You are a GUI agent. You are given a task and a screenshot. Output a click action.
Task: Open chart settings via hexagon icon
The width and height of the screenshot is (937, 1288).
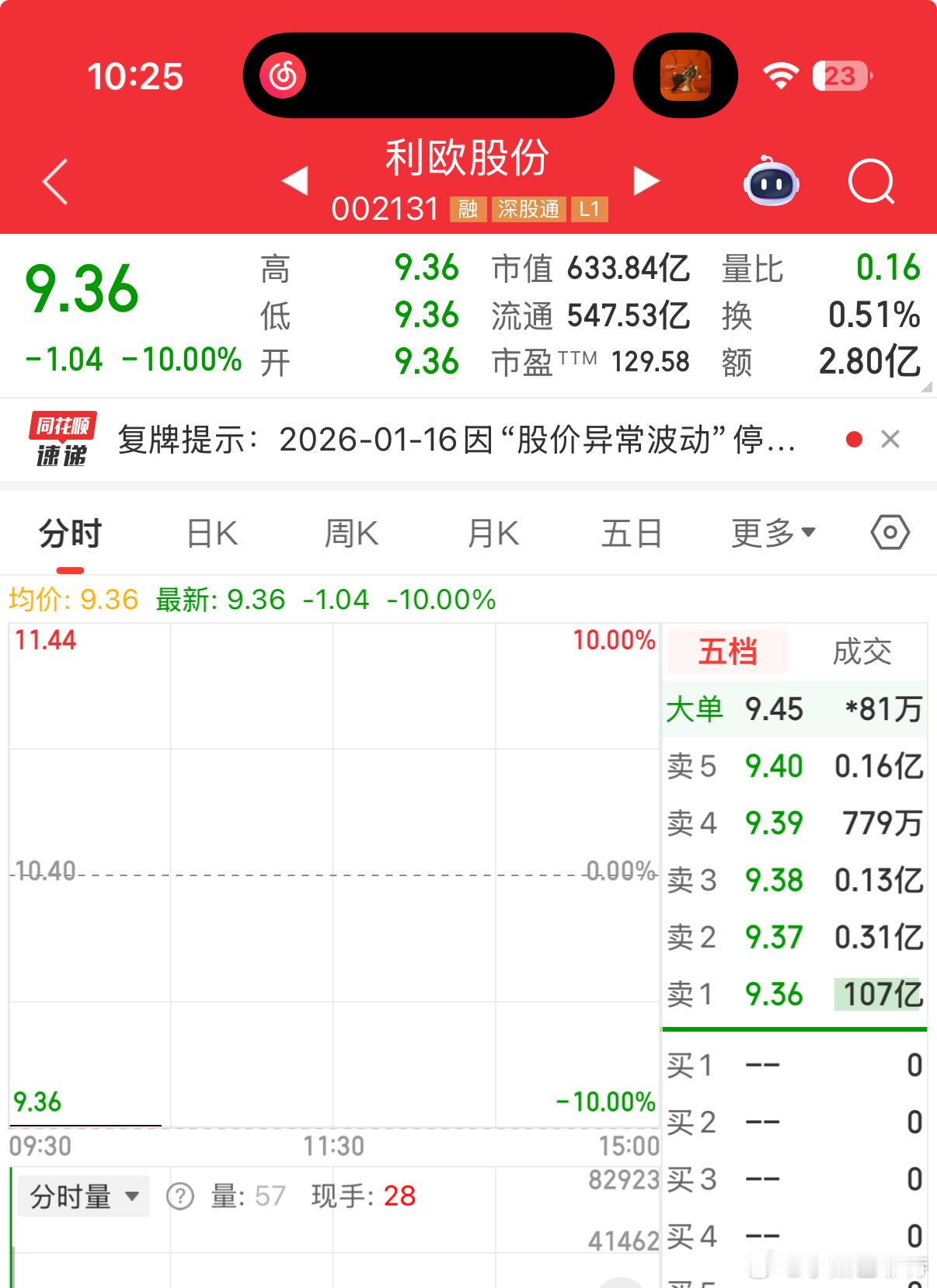[888, 532]
